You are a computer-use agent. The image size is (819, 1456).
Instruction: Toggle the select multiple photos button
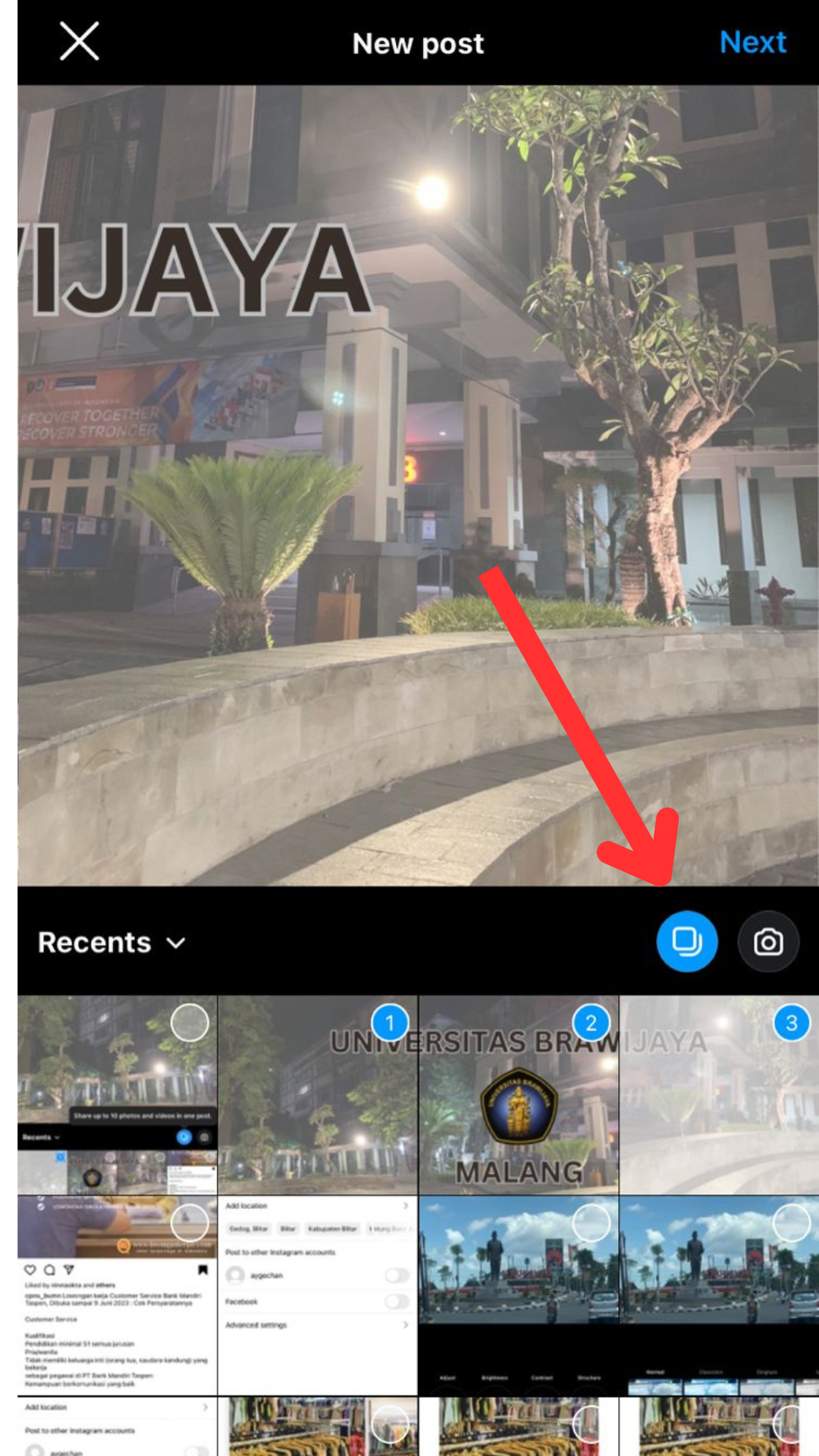click(687, 942)
